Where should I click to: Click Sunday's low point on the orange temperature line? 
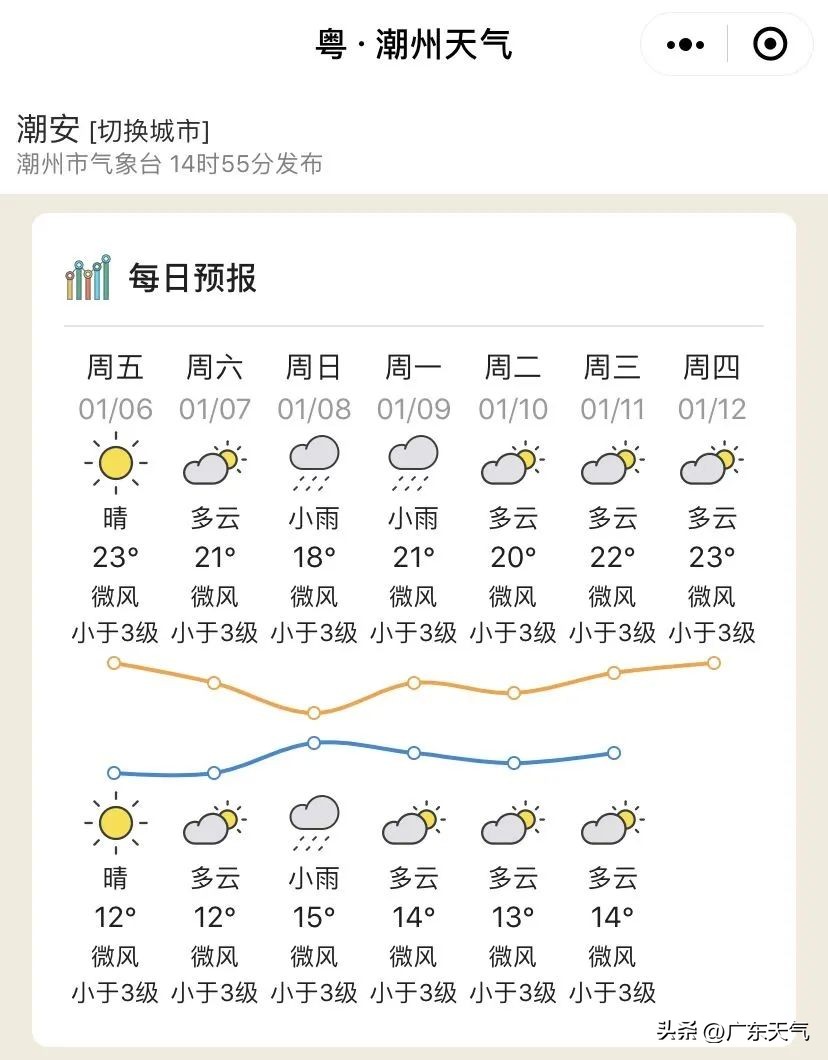point(313,713)
